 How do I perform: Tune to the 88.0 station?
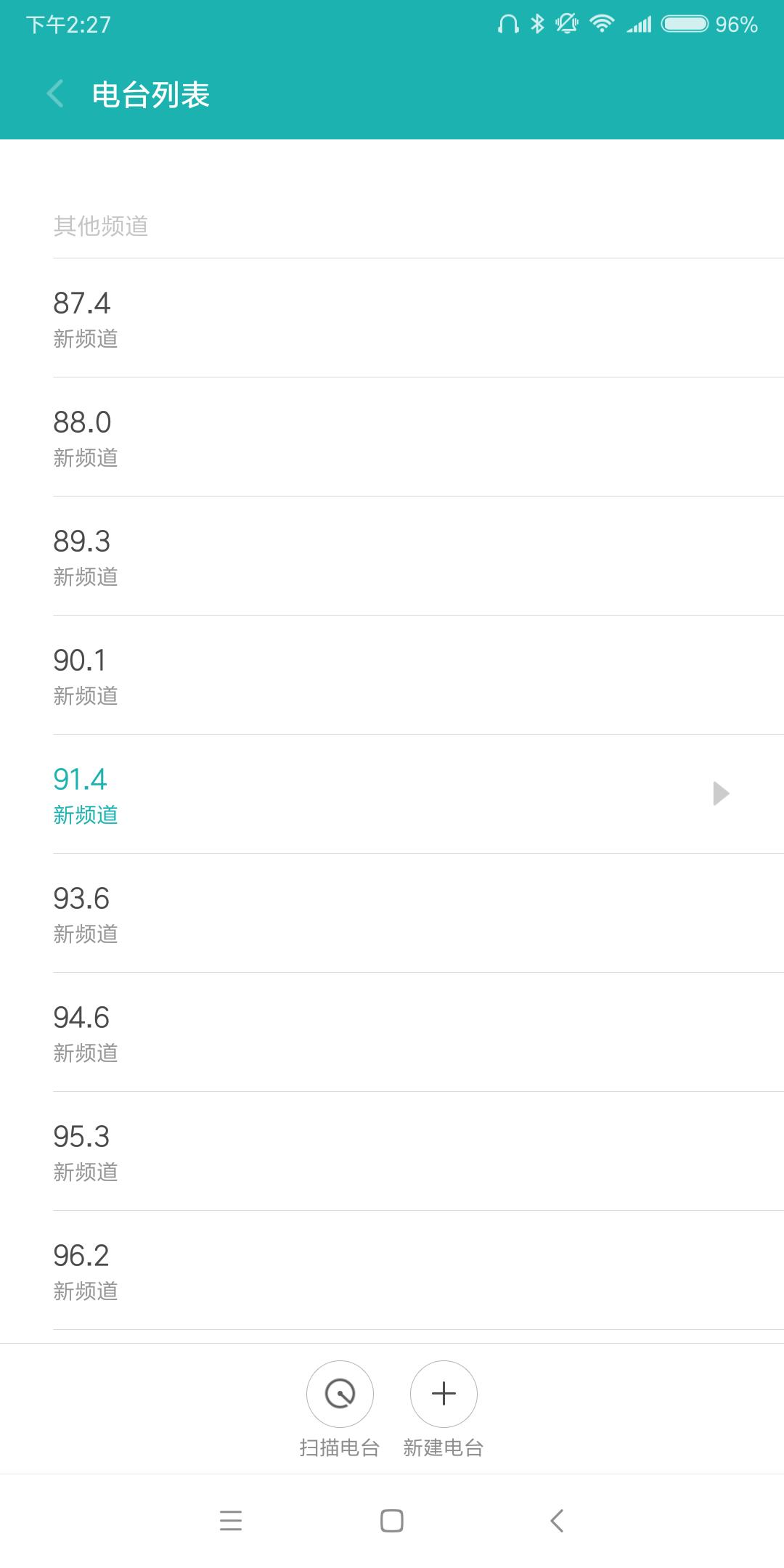point(392,437)
